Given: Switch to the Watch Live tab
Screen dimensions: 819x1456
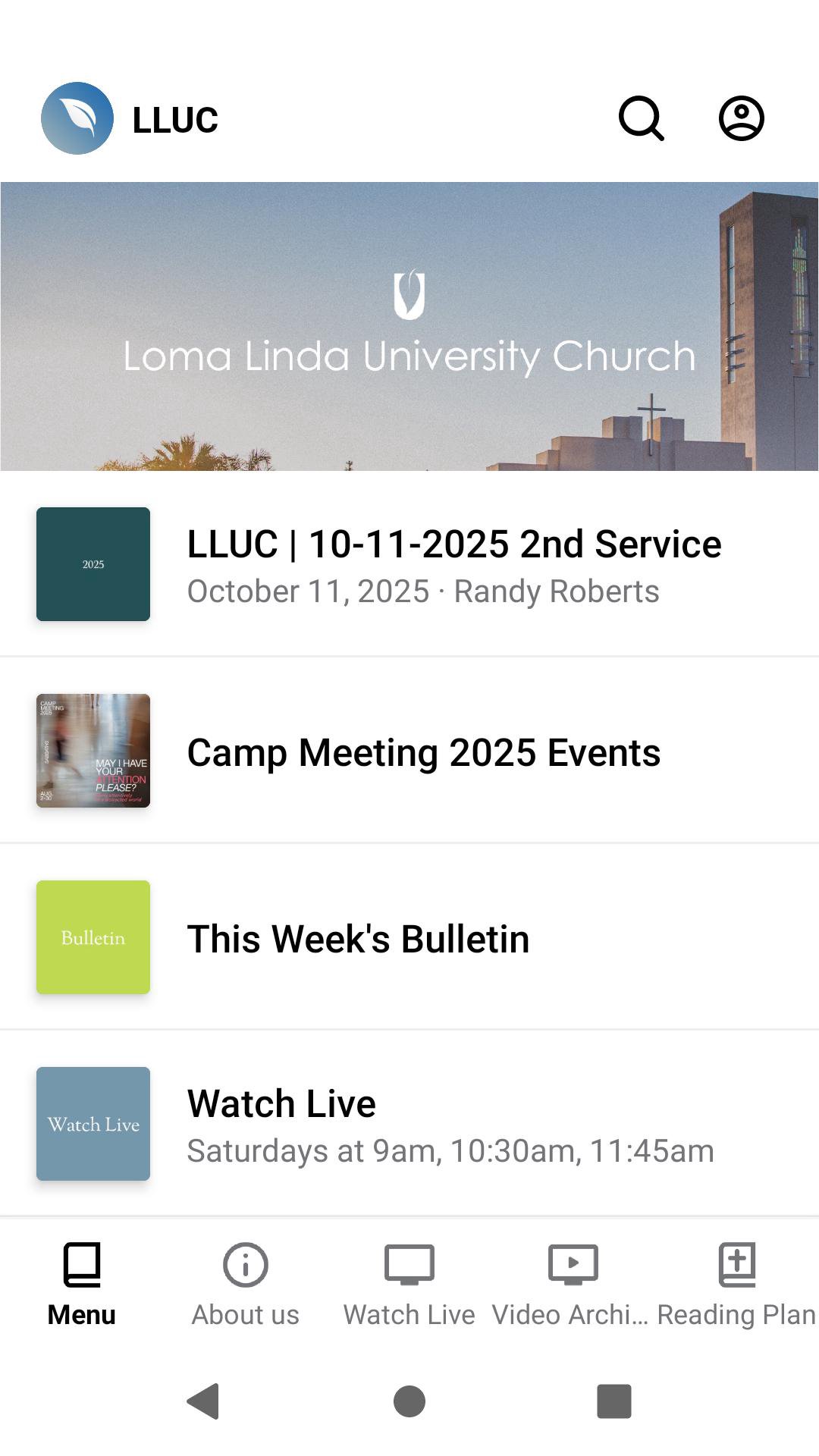Looking at the screenshot, I should (x=409, y=1282).
